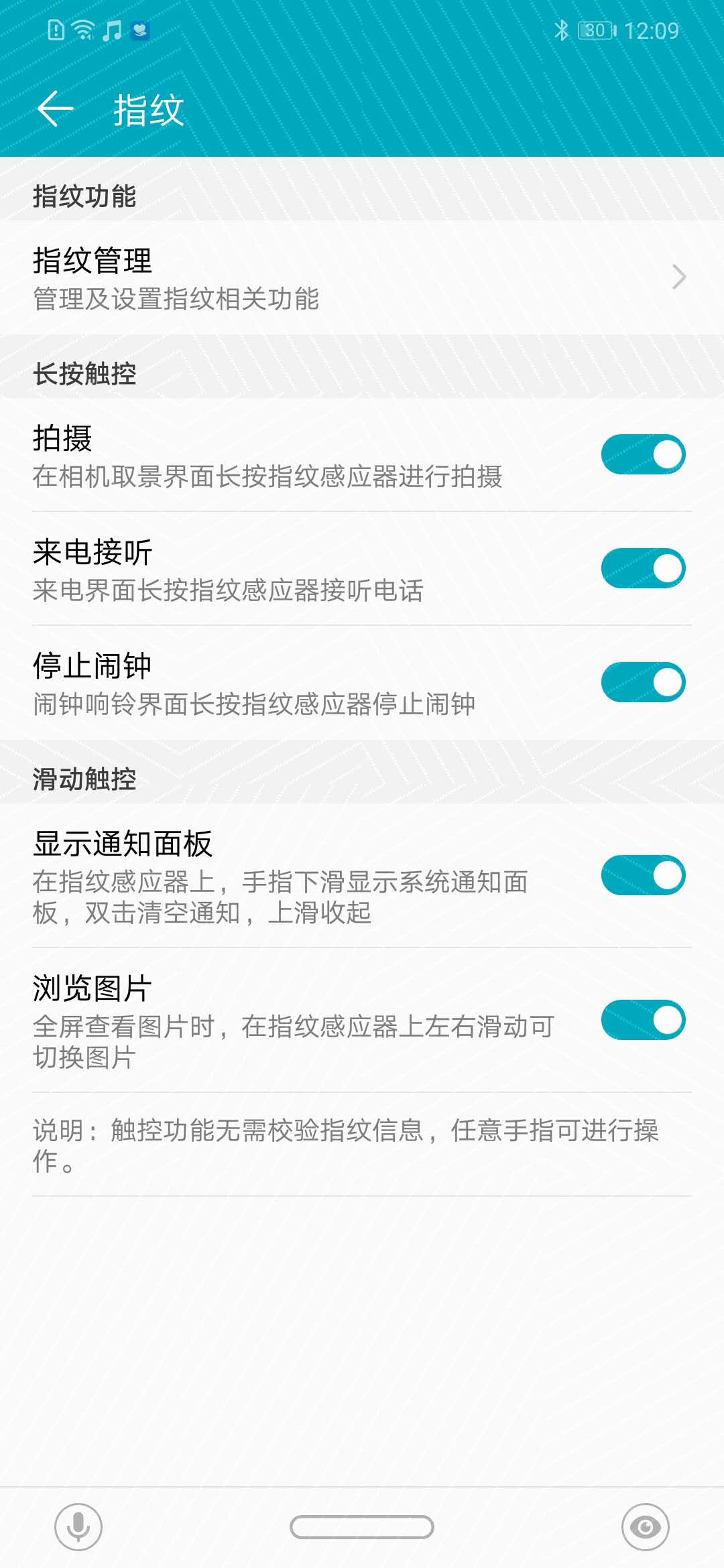Go back from the 指纹 settings page
This screenshot has width=724, height=1568.
click(x=56, y=109)
